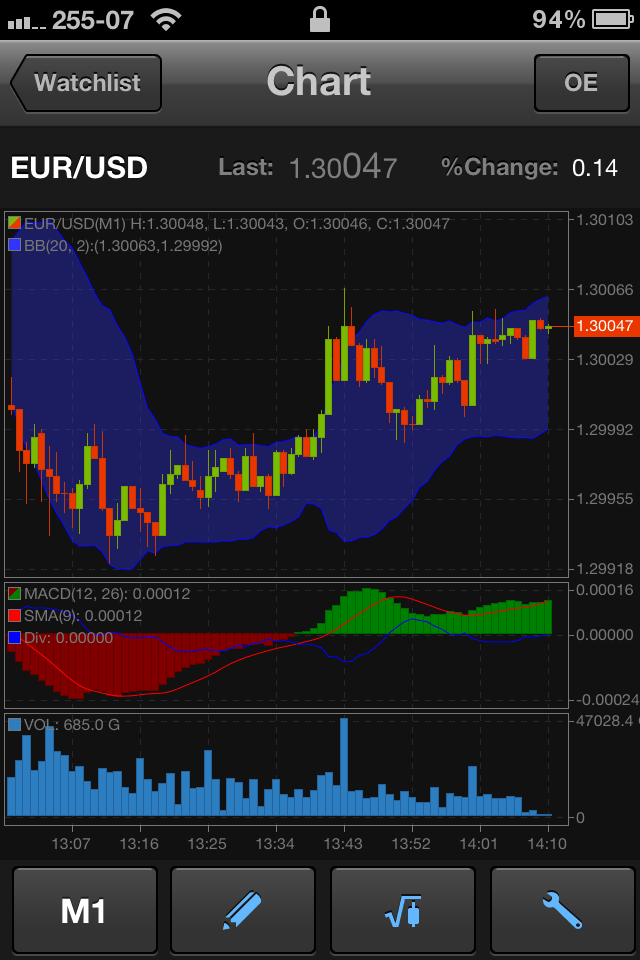Open the pencil drawing tools

pos(243,911)
